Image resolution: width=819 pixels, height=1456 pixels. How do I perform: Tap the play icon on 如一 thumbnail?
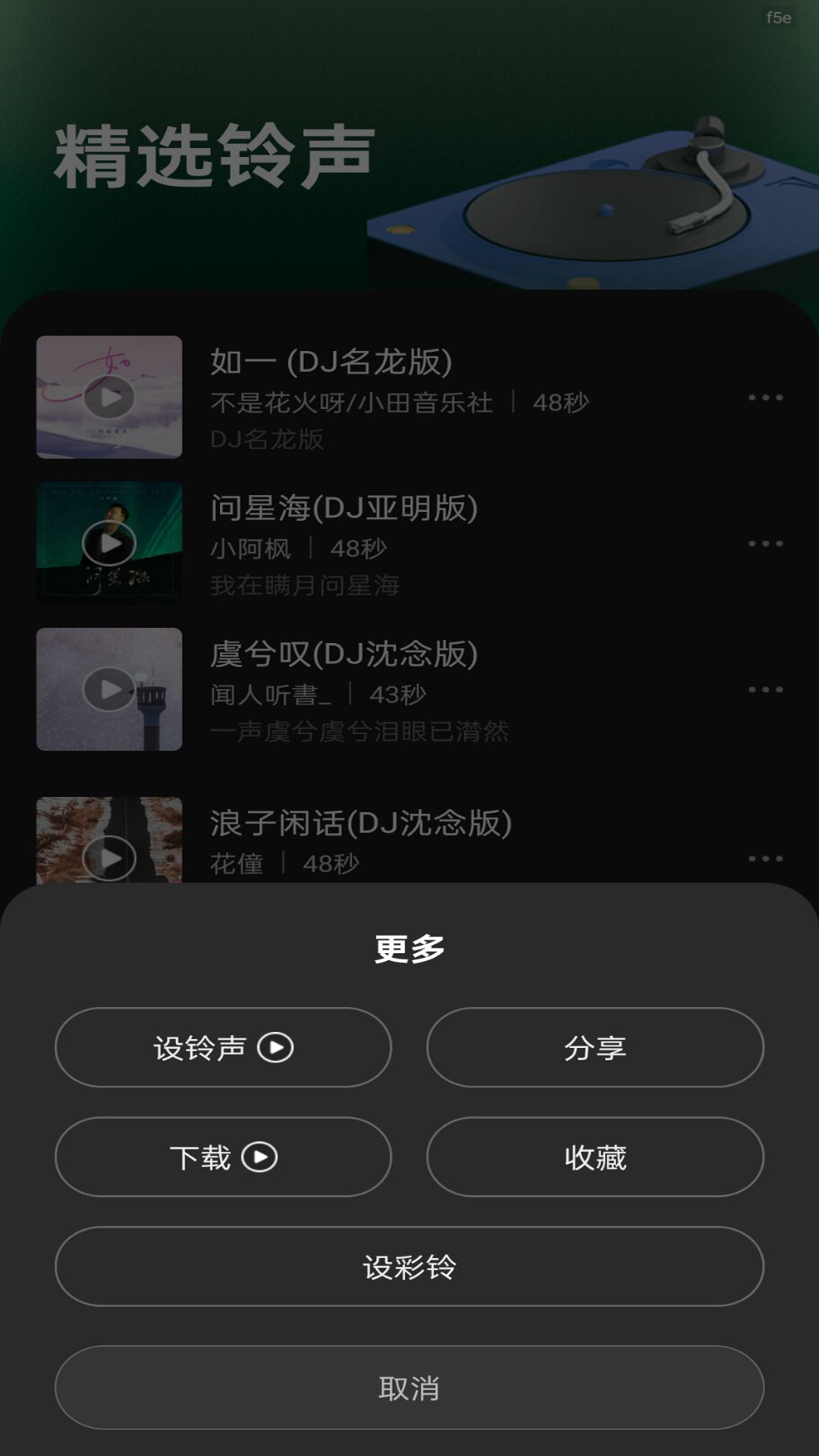pyautogui.click(x=110, y=395)
